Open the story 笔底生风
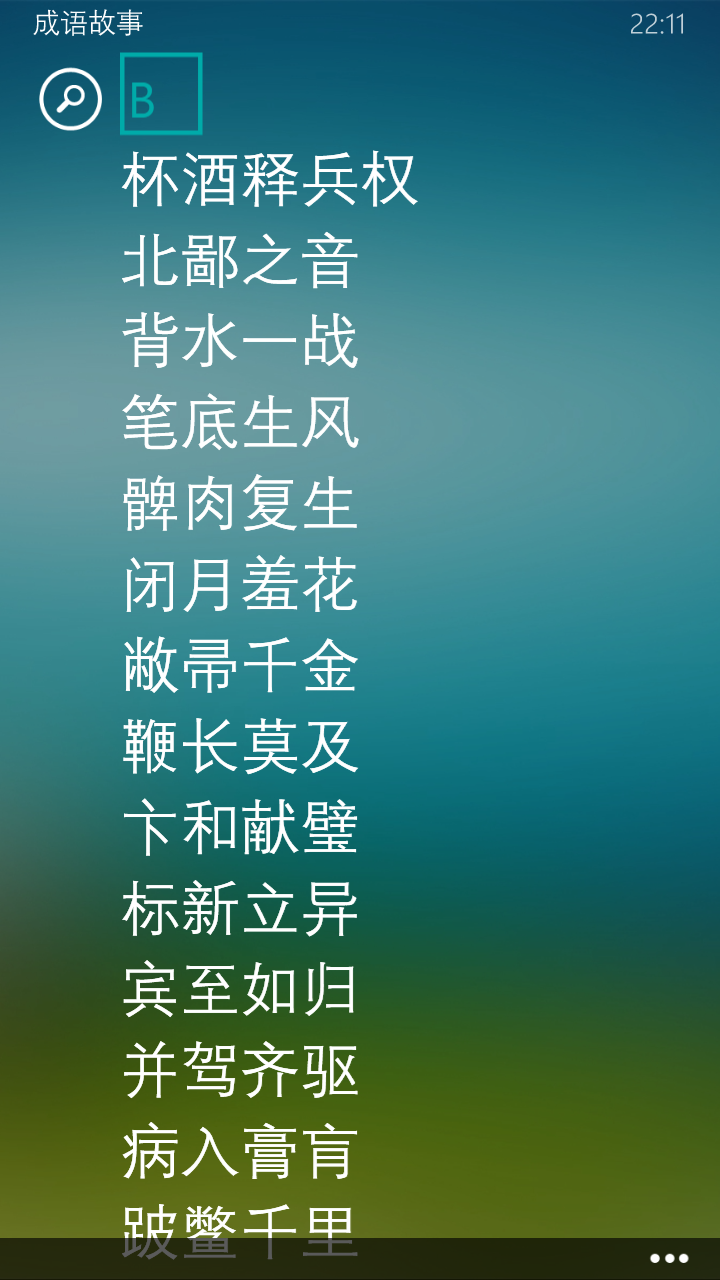This screenshot has height=1280, width=720. pos(240,423)
